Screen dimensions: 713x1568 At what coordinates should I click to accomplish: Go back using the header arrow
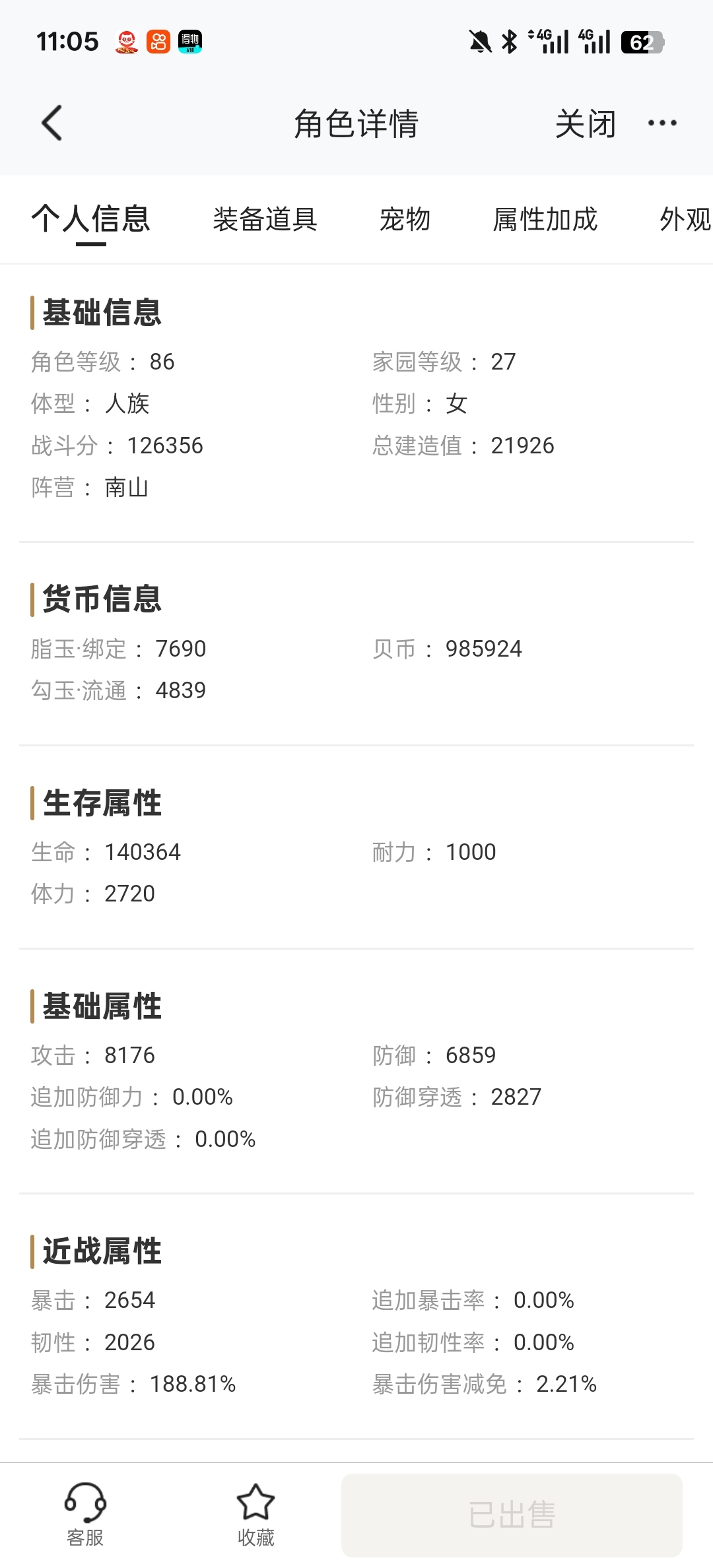point(52,123)
